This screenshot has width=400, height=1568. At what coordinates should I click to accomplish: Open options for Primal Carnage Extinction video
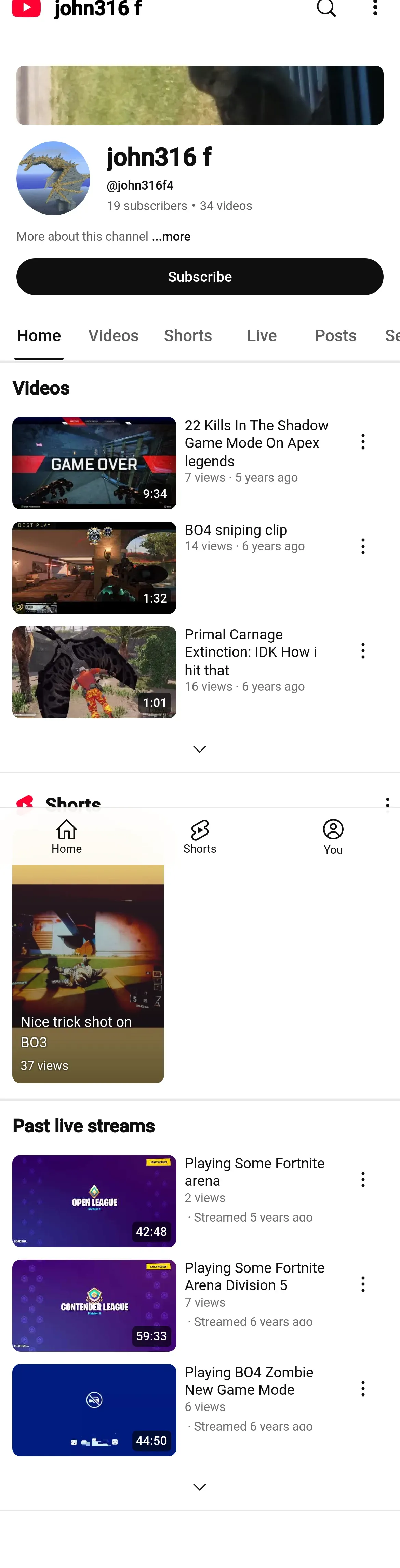pyautogui.click(x=363, y=651)
